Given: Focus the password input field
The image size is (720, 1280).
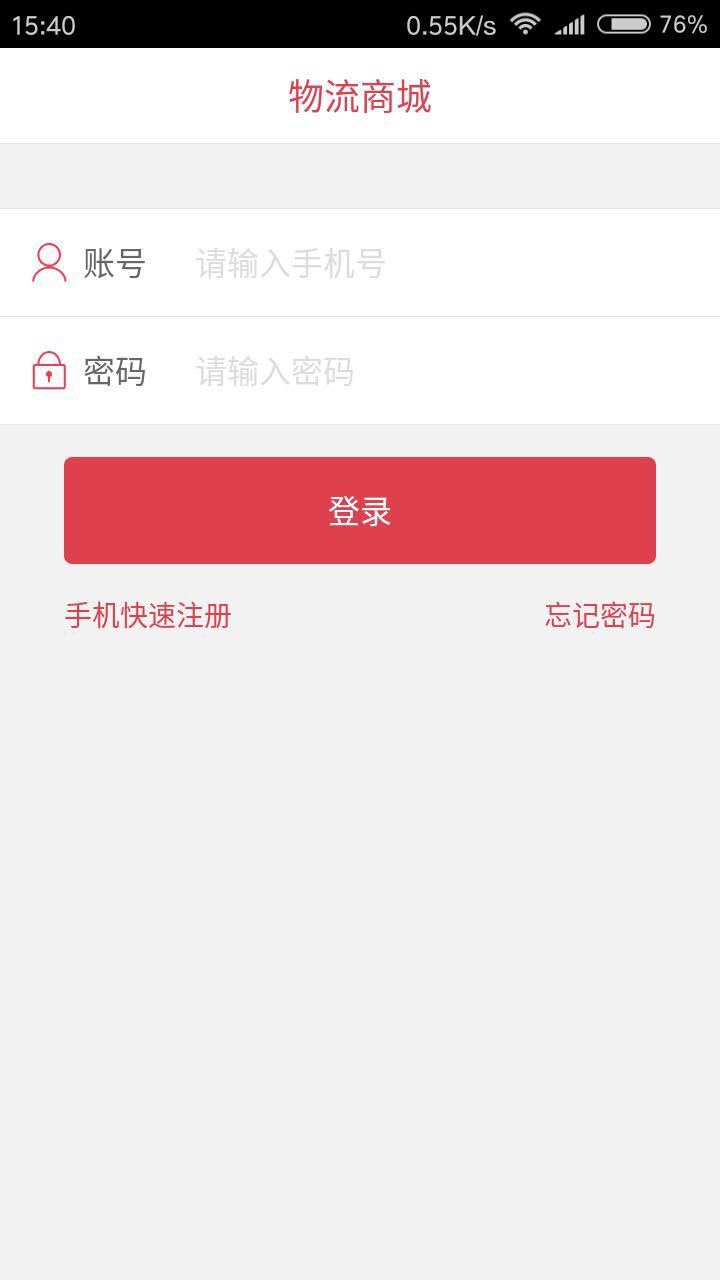Looking at the screenshot, I should [420, 372].
